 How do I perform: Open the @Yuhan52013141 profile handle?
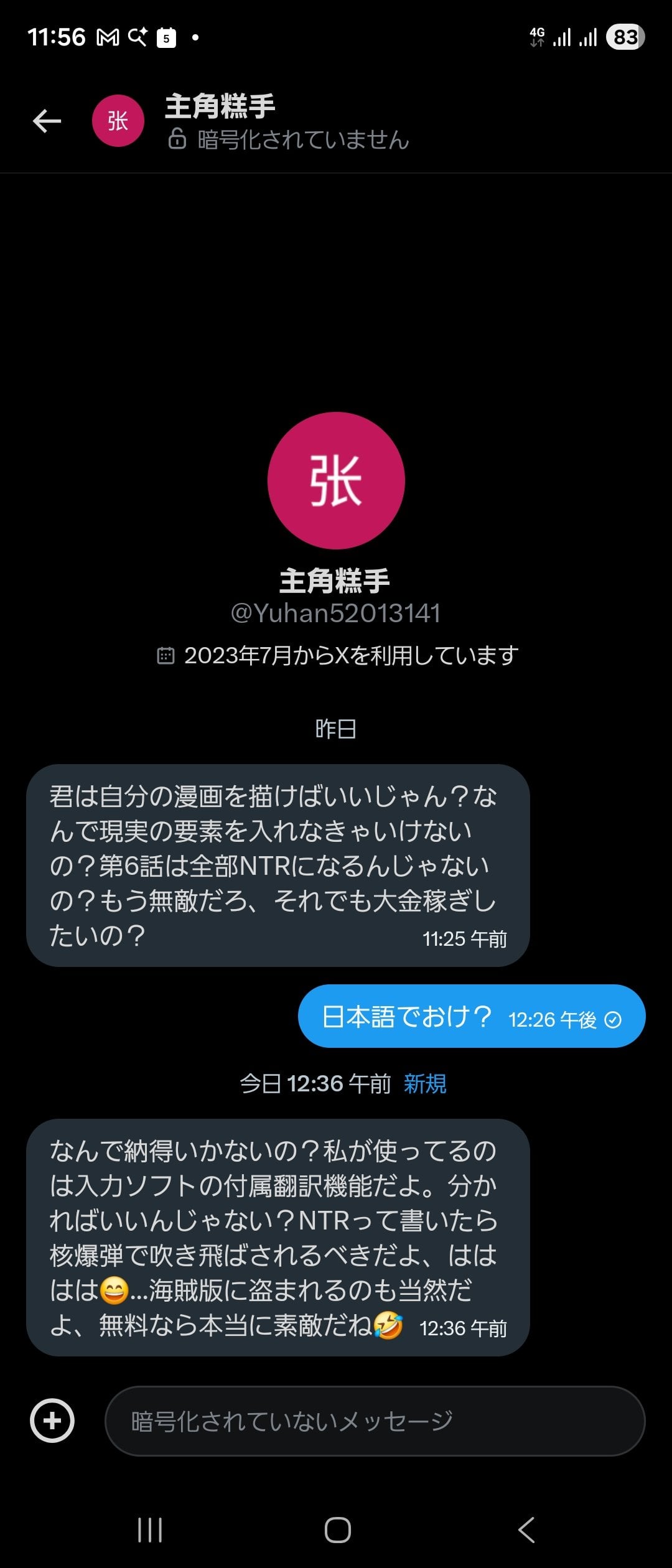click(335, 614)
